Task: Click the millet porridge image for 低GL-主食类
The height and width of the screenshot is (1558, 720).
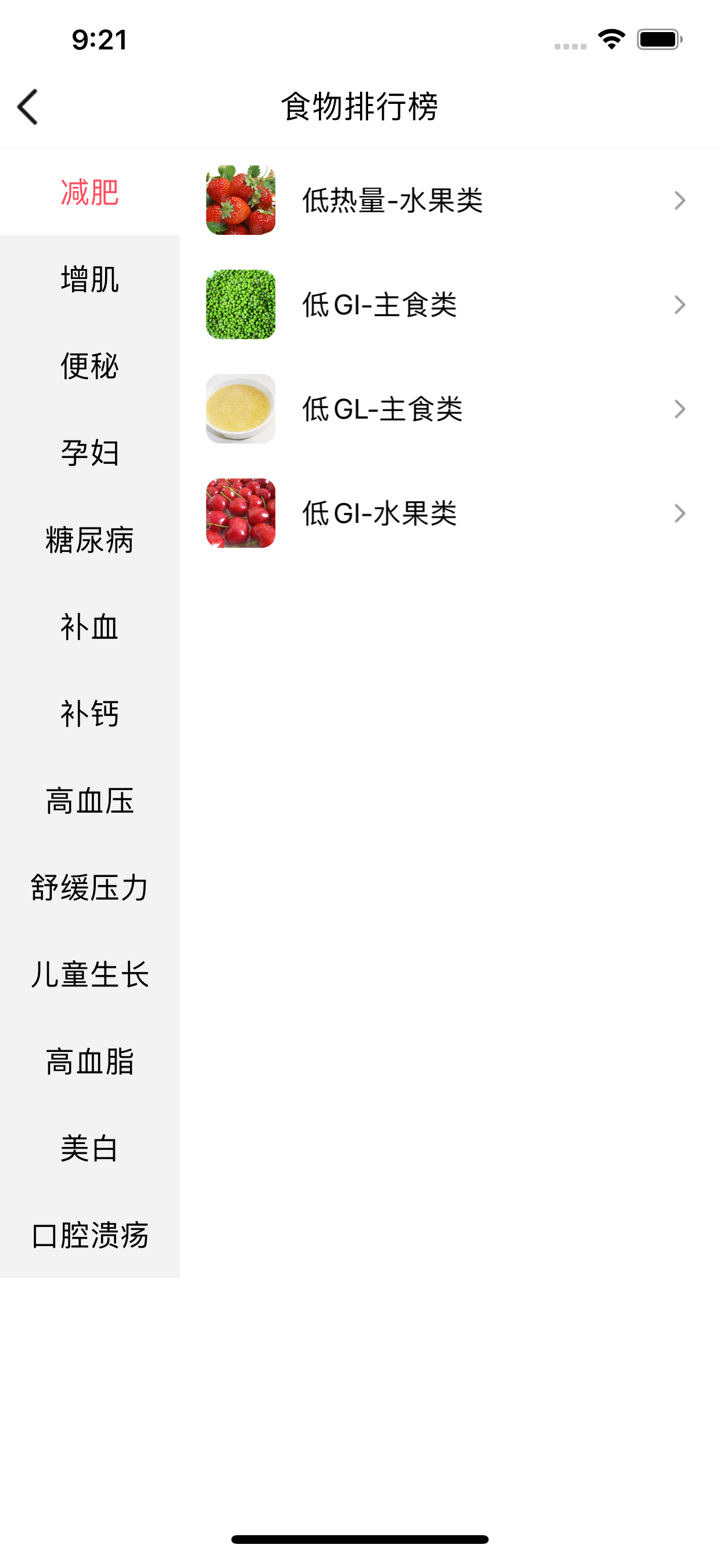Action: (x=240, y=408)
